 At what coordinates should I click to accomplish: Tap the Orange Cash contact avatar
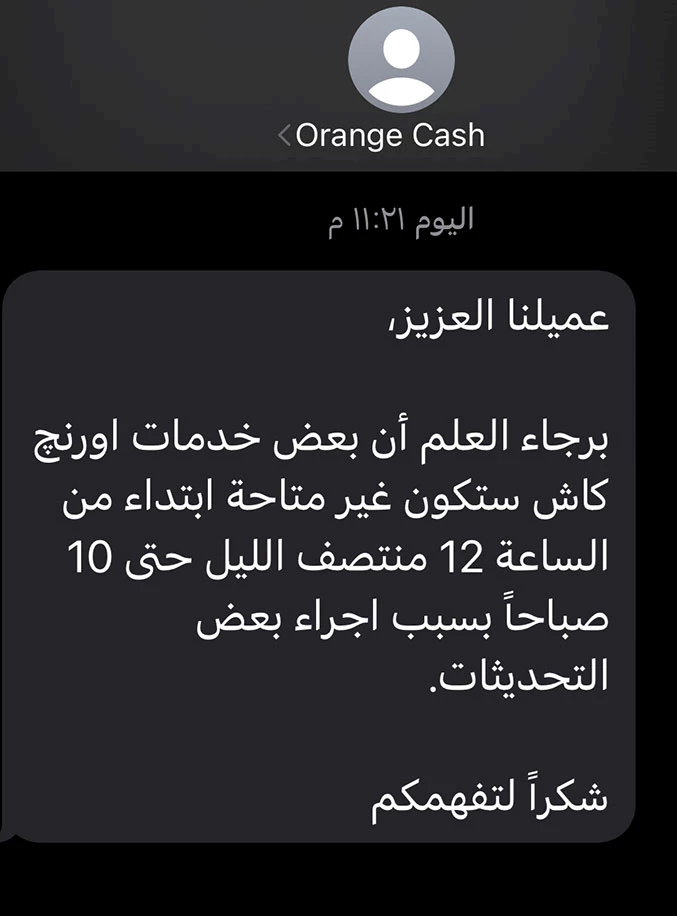coord(401,60)
